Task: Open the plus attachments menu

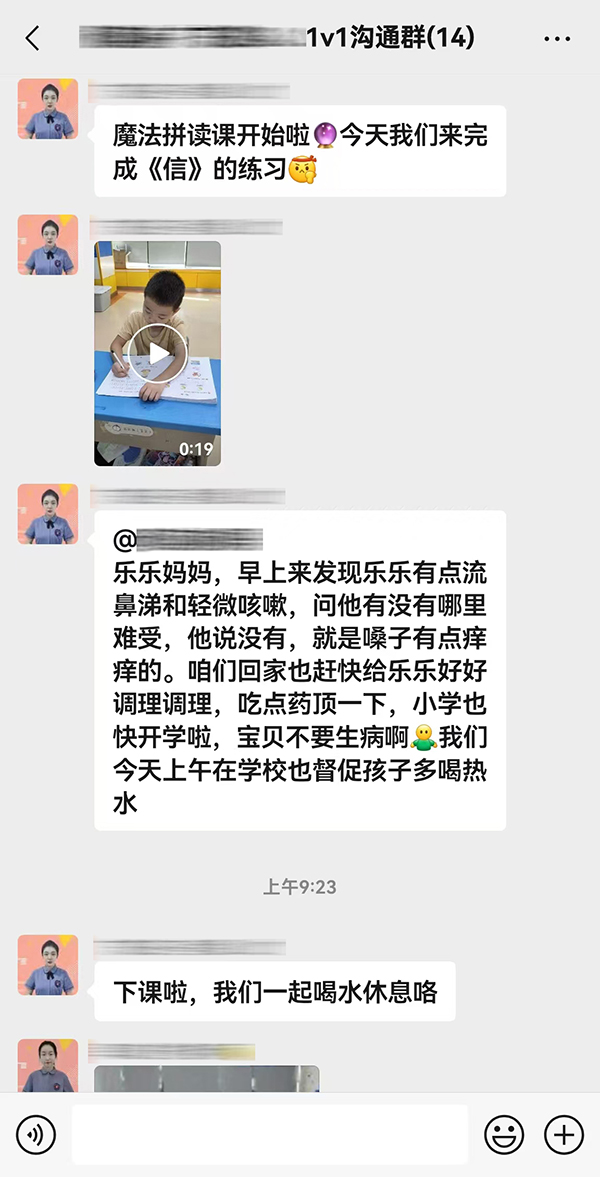Action: (563, 1134)
